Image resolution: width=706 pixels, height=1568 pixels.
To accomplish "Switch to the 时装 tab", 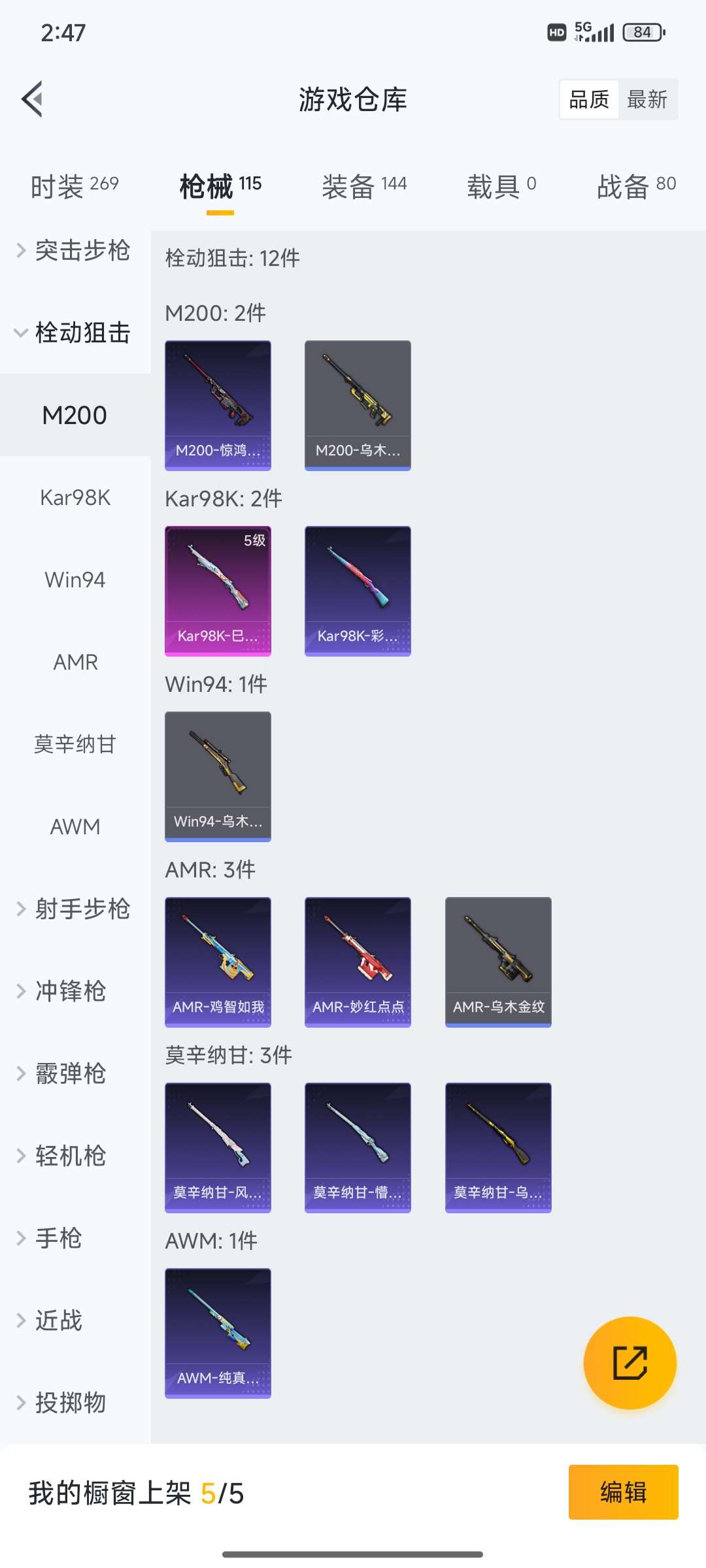I will pyautogui.click(x=75, y=186).
